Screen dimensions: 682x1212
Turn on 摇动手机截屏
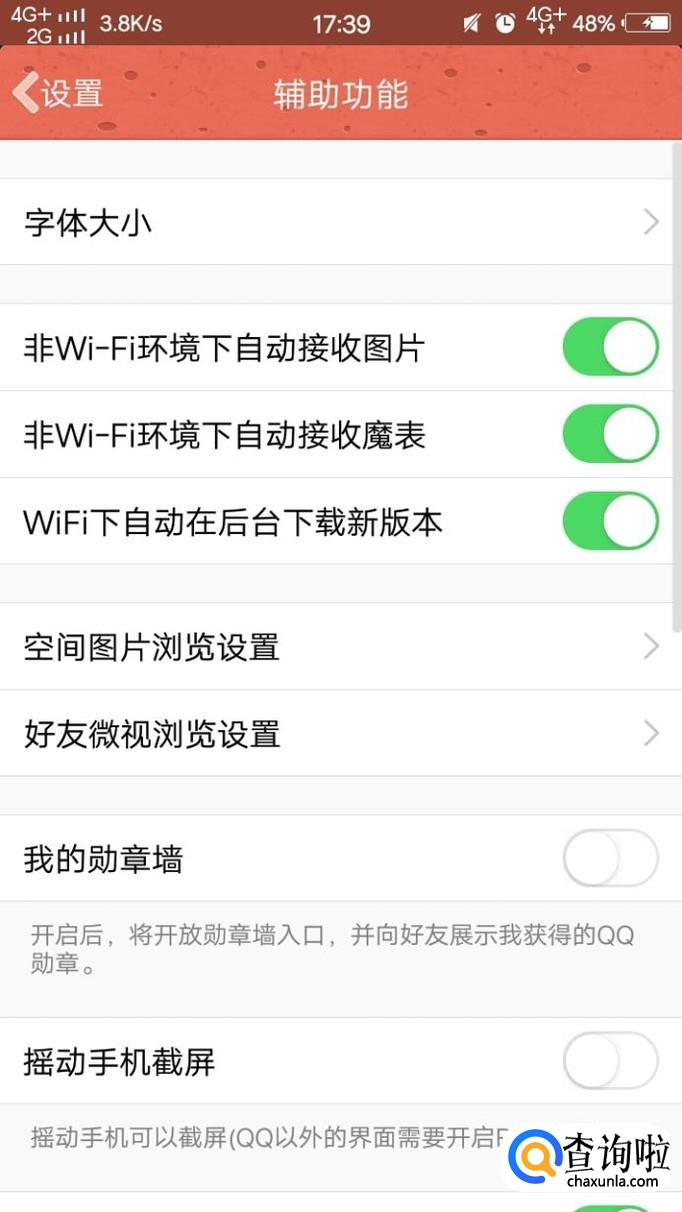click(x=610, y=1062)
